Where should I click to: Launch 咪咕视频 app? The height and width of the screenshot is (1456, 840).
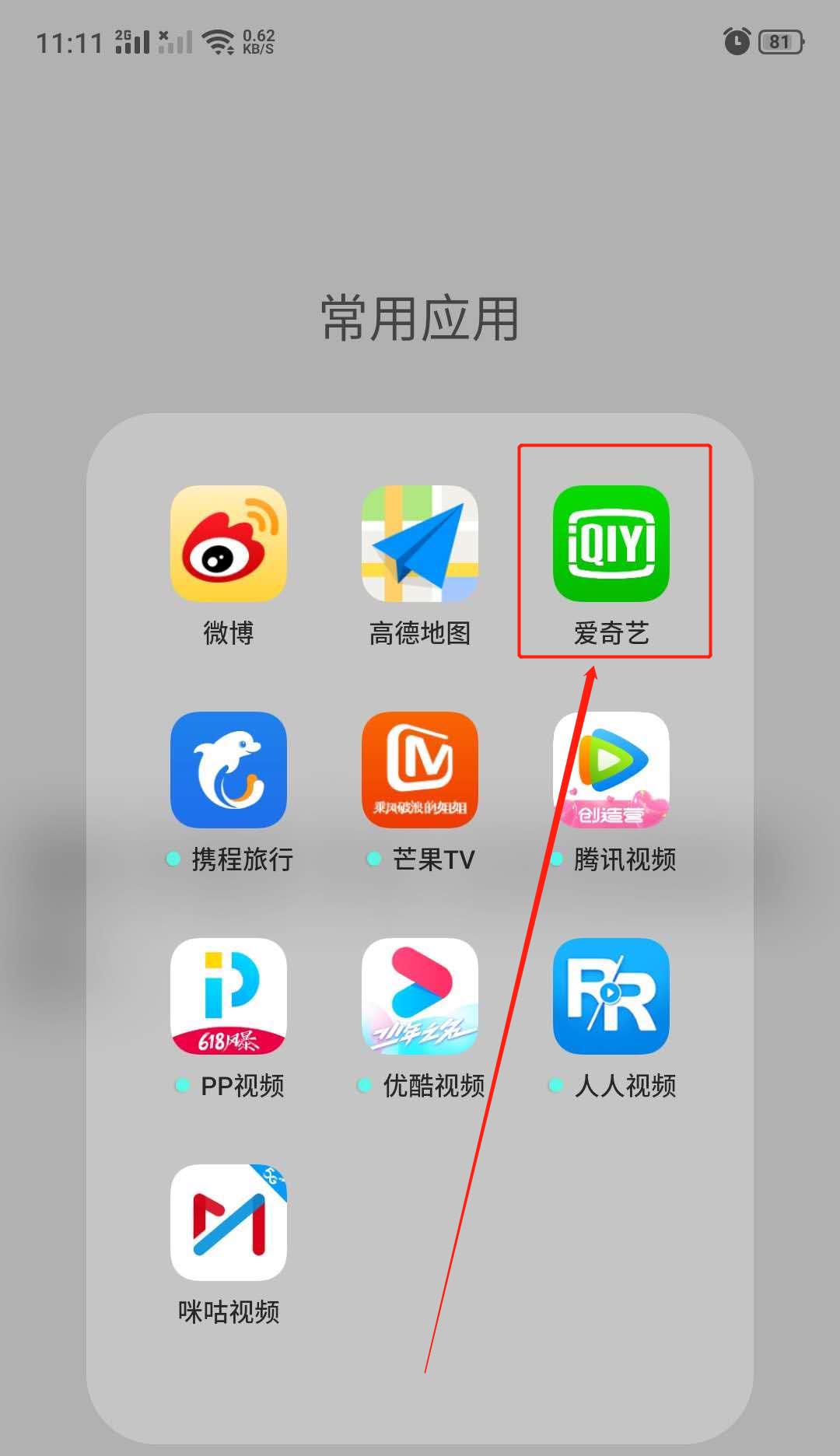pyautogui.click(x=228, y=1223)
